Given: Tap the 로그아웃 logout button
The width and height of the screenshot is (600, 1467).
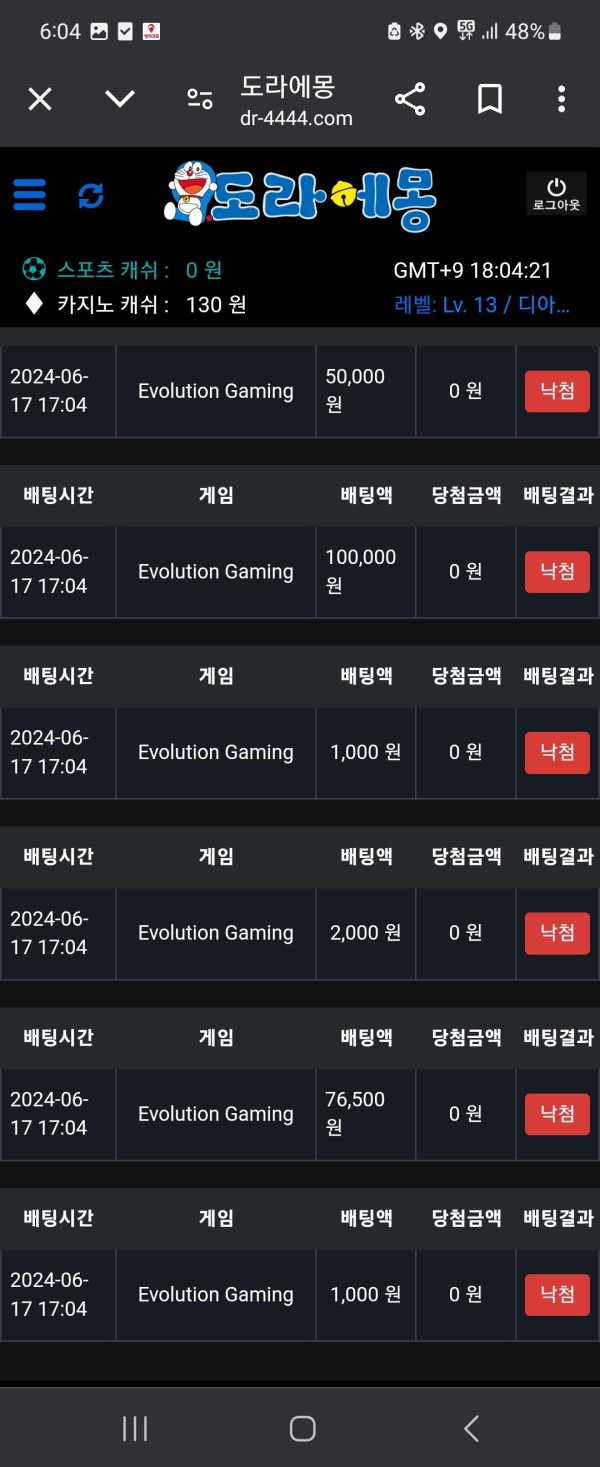Looking at the screenshot, I should (x=556, y=194).
